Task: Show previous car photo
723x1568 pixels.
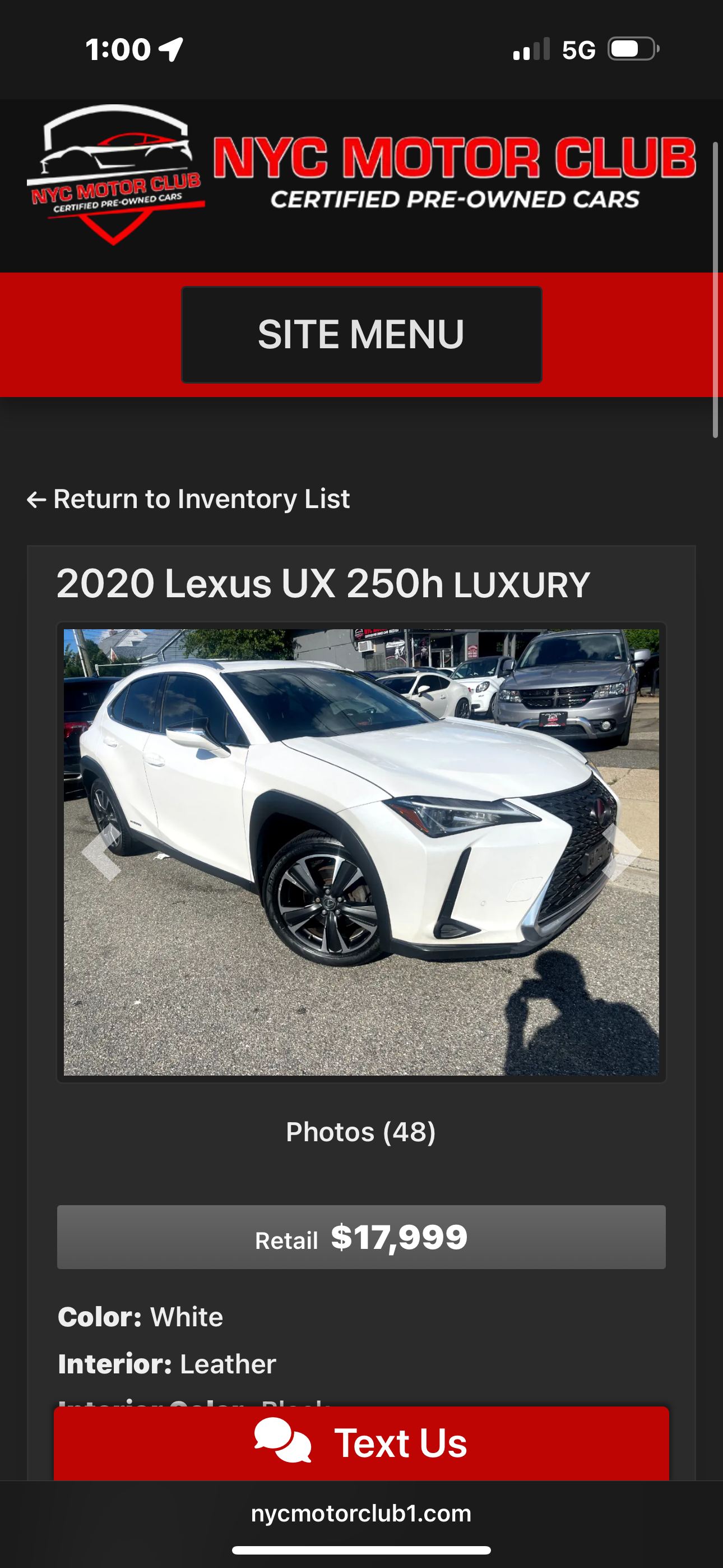Action: pos(101,852)
